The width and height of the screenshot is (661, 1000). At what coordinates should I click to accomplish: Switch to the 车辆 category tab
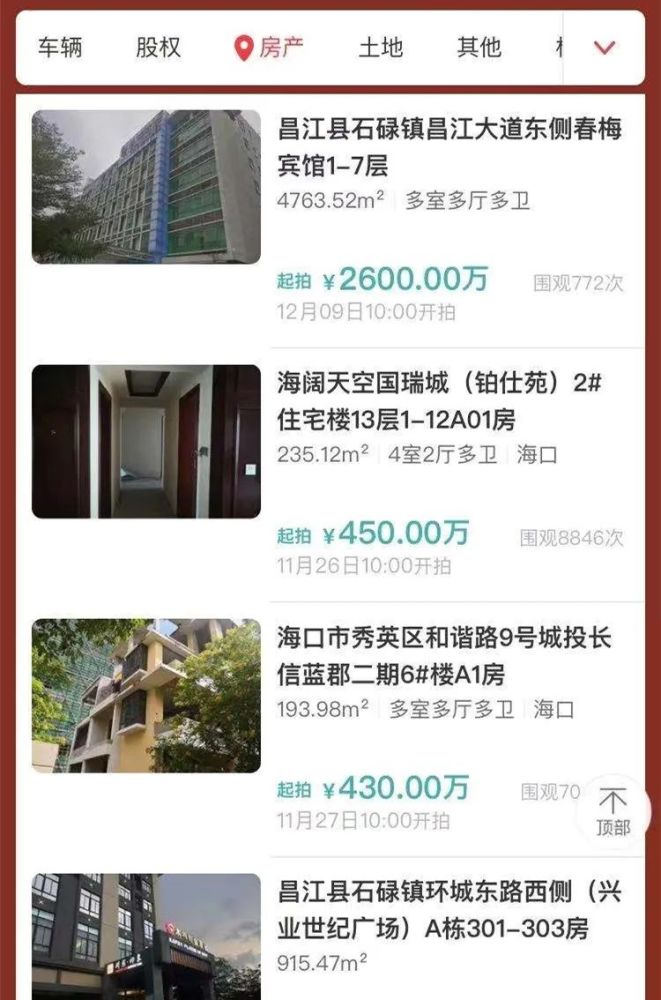[x=60, y=47]
